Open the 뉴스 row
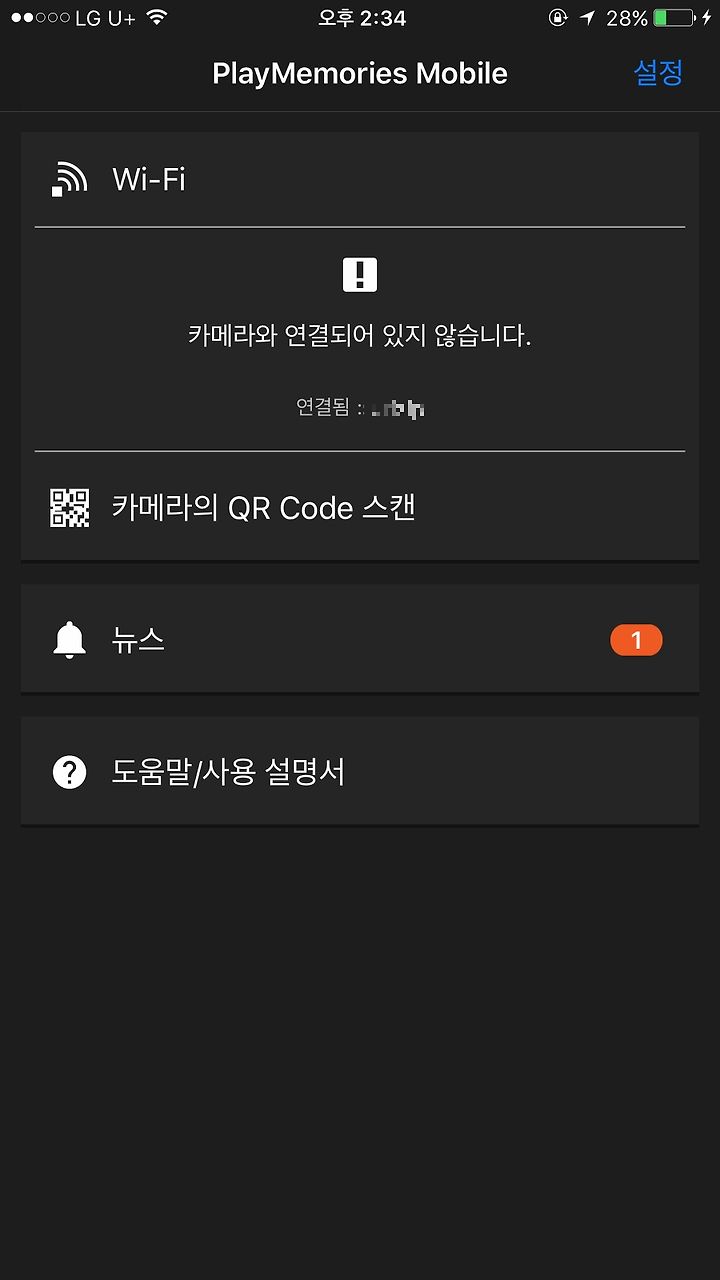Viewport: 720px width, 1280px height. tap(360, 639)
